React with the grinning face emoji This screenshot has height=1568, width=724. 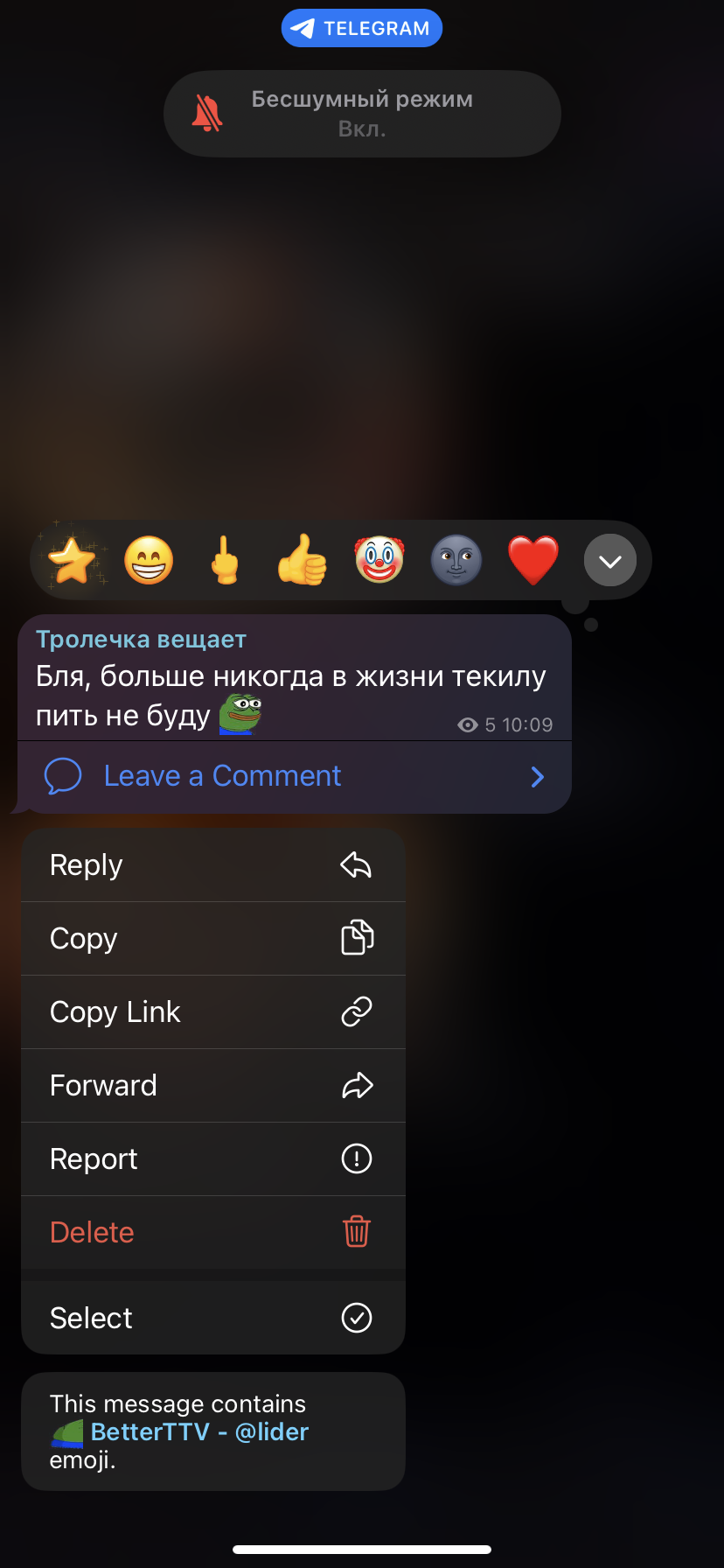pyautogui.click(x=149, y=560)
